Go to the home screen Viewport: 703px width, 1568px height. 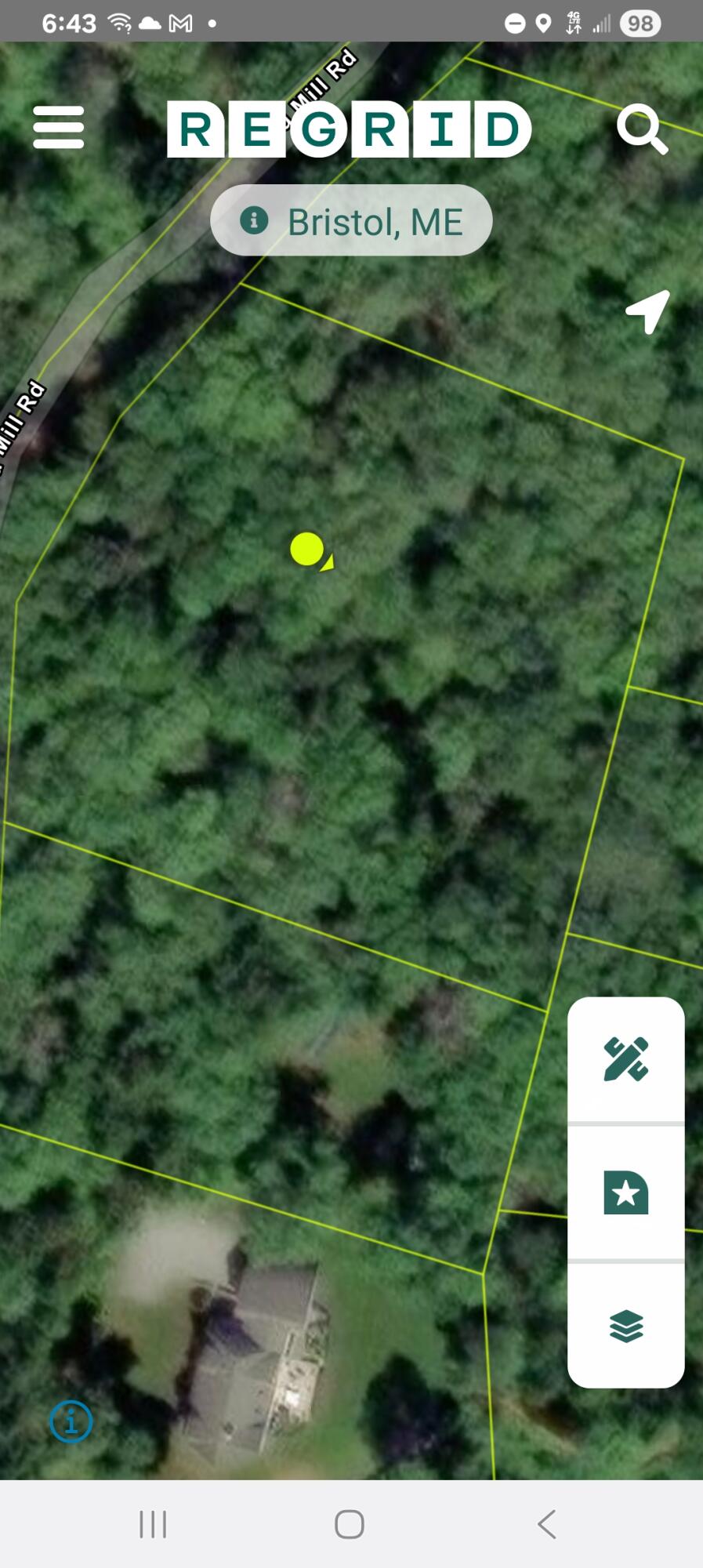(x=350, y=1524)
